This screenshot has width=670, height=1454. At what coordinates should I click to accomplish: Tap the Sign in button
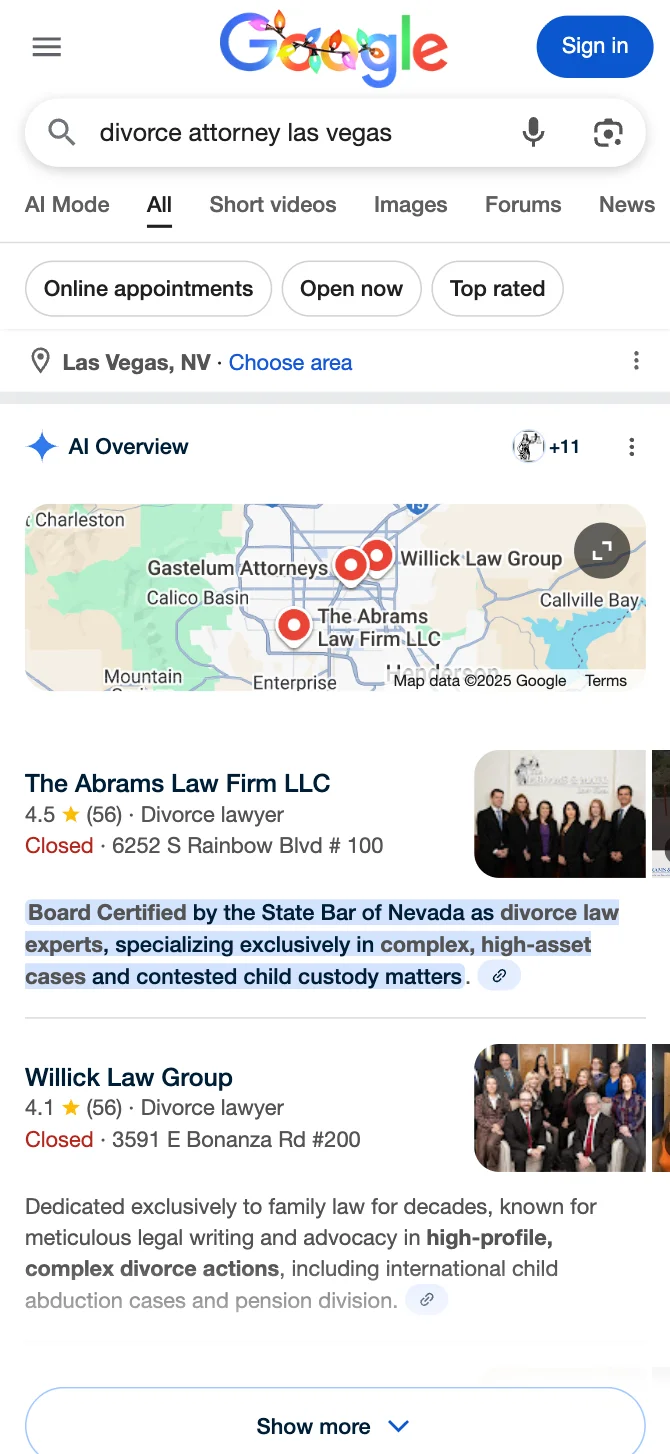594,46
